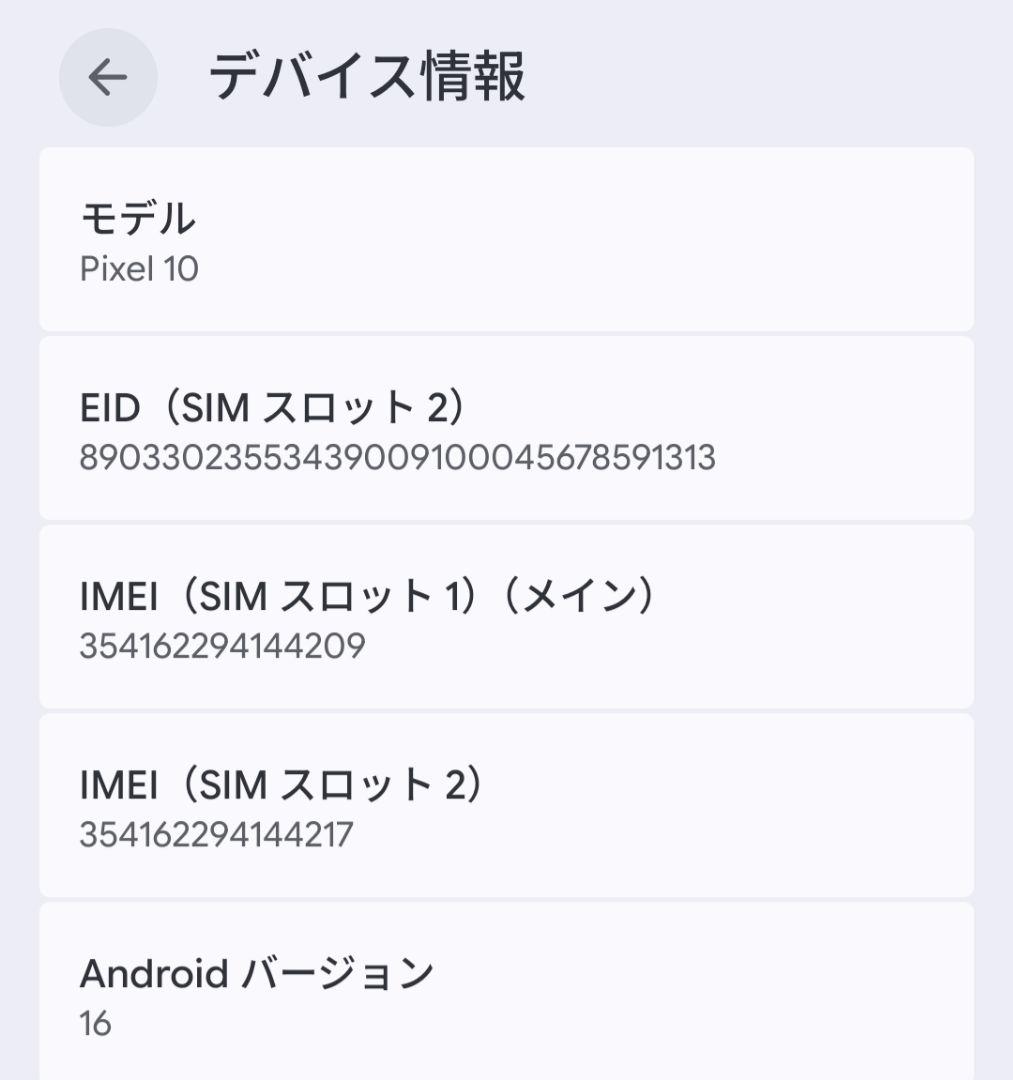Tap the EID（SIM スロット 2）card

[x=506, y=426]
